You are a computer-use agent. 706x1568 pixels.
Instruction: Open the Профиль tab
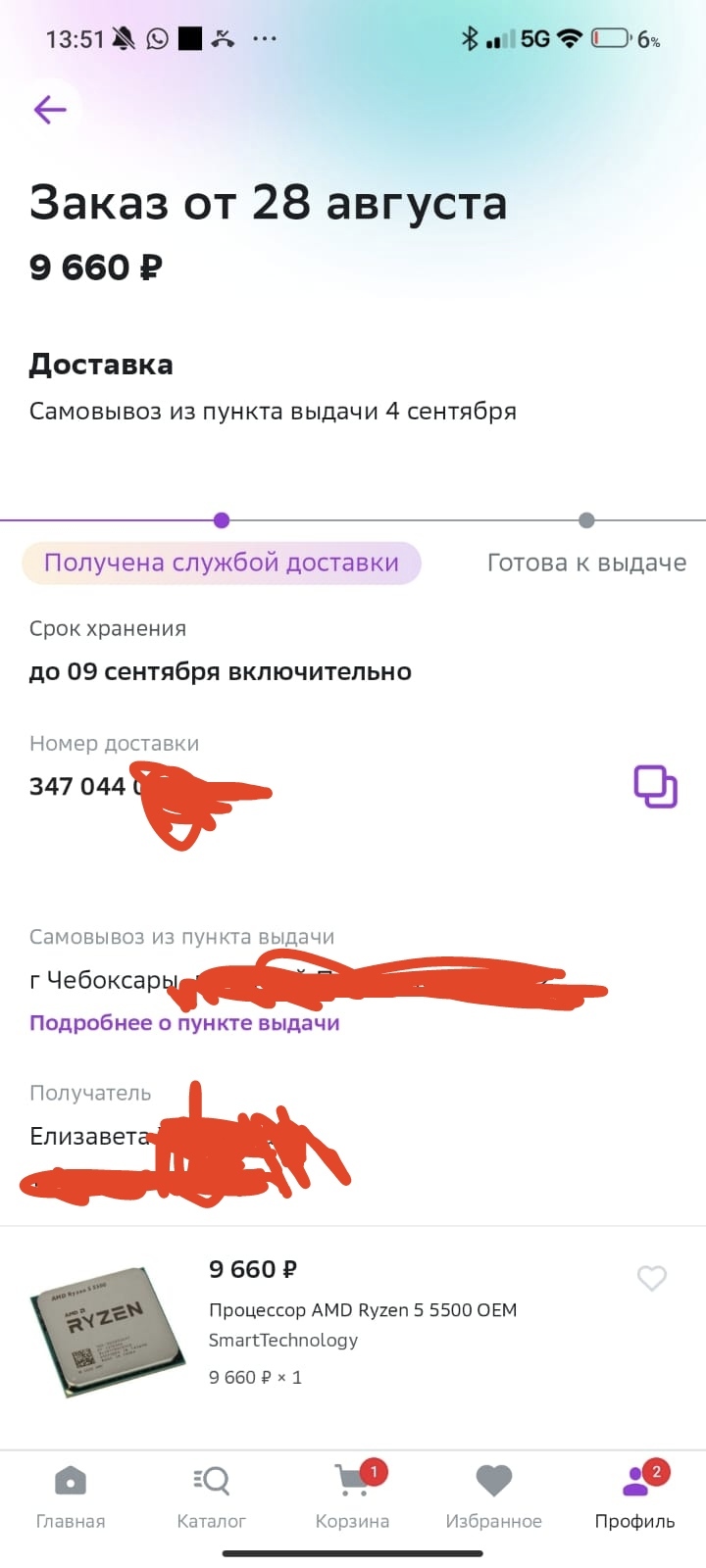click(635, 1496)
